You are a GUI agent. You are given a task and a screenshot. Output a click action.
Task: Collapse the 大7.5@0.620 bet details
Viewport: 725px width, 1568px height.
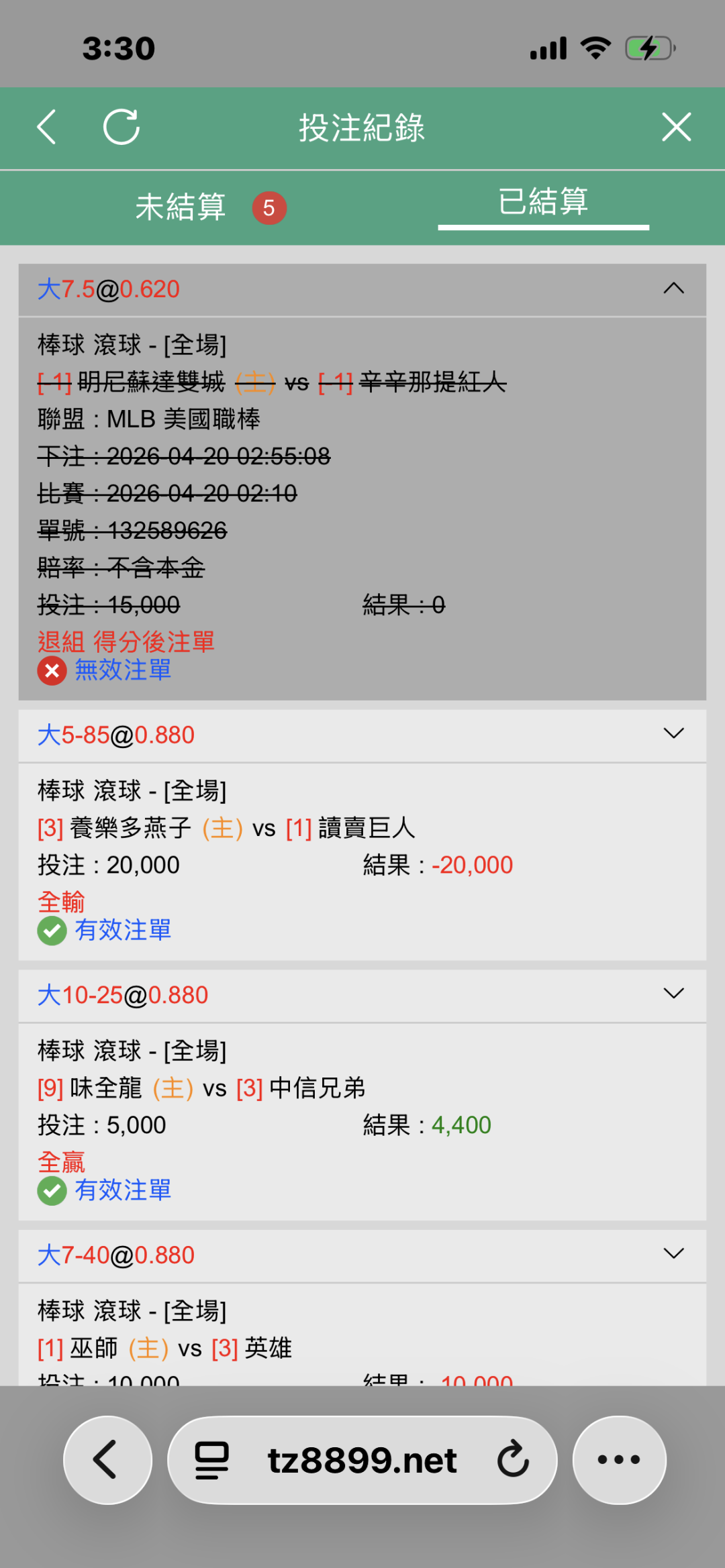pyautogui.click(x=673, y=289)
